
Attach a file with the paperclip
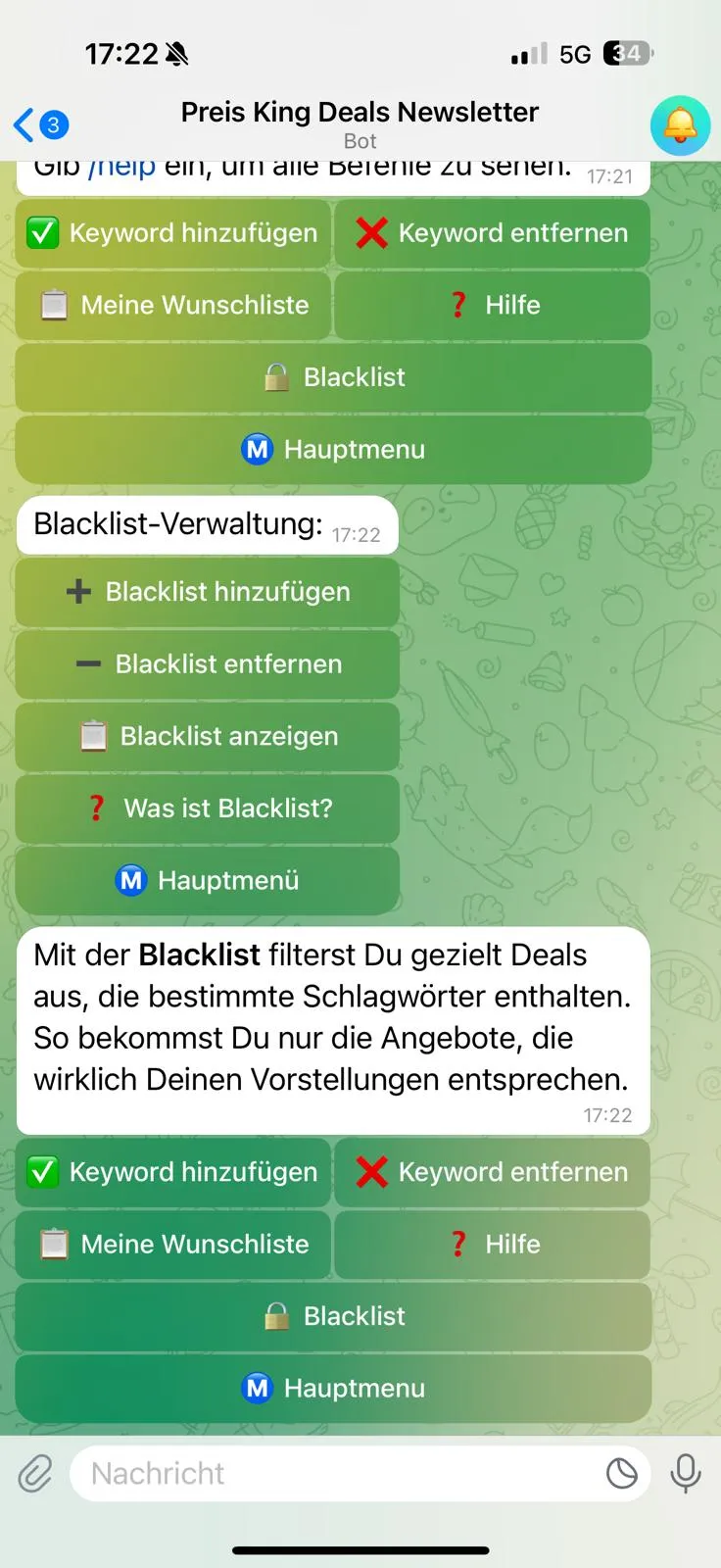[35, 1473]
